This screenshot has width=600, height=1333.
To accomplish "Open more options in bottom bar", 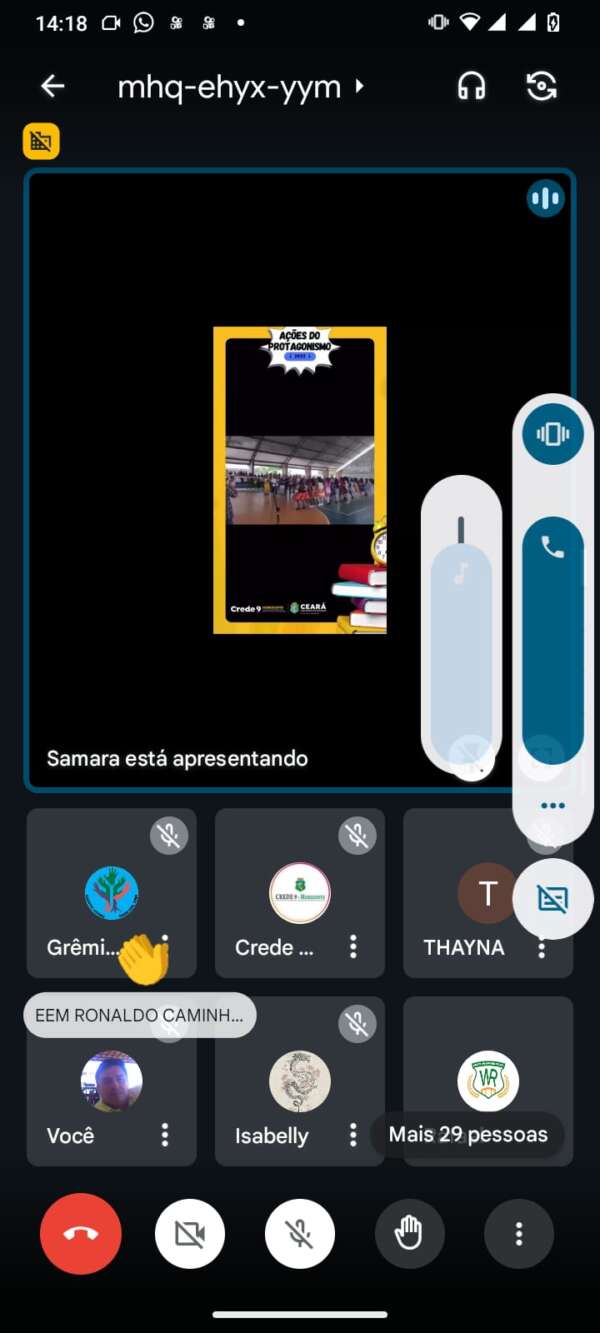I will point(518,1235).
